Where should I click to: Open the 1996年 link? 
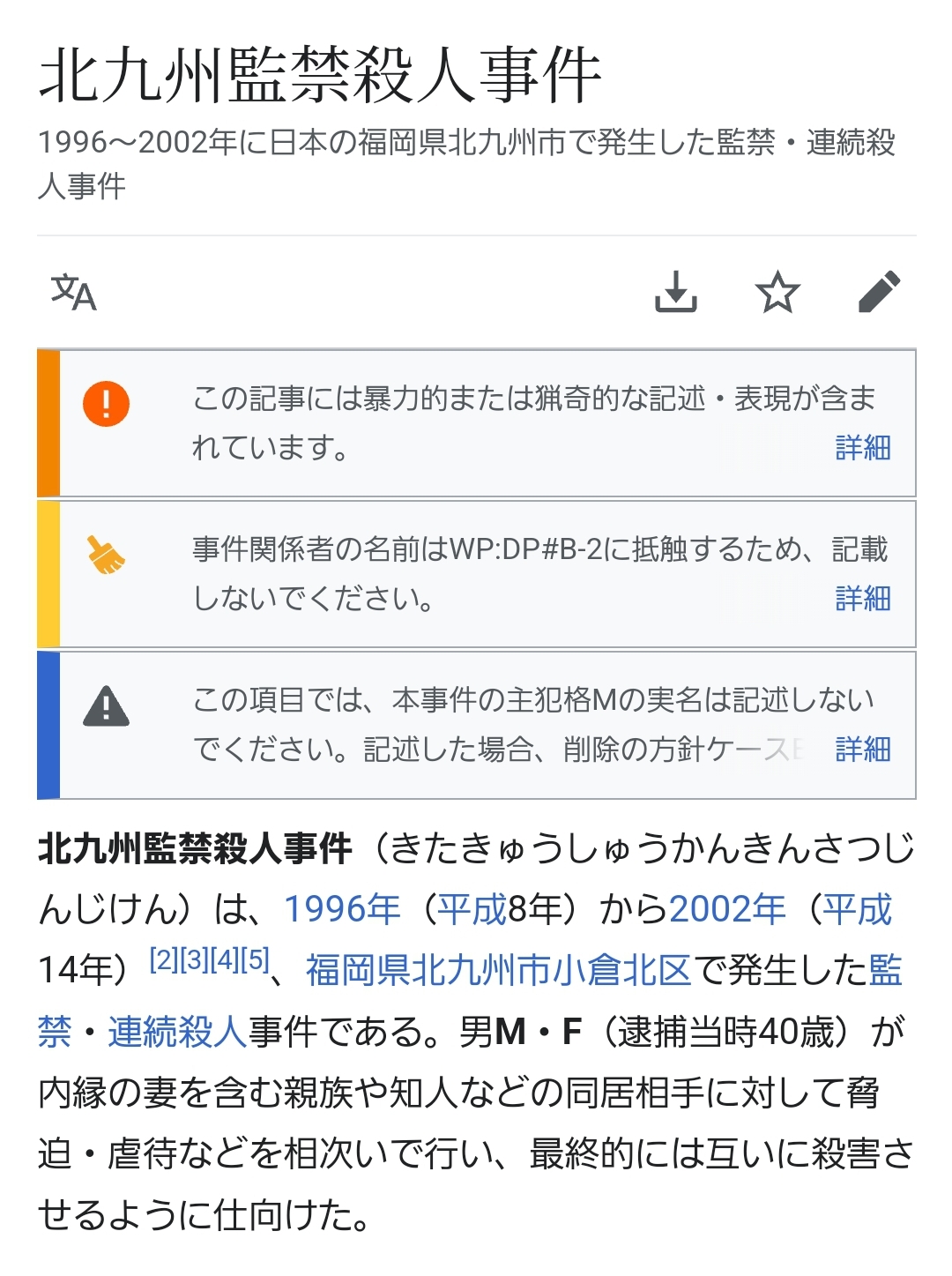342,909
